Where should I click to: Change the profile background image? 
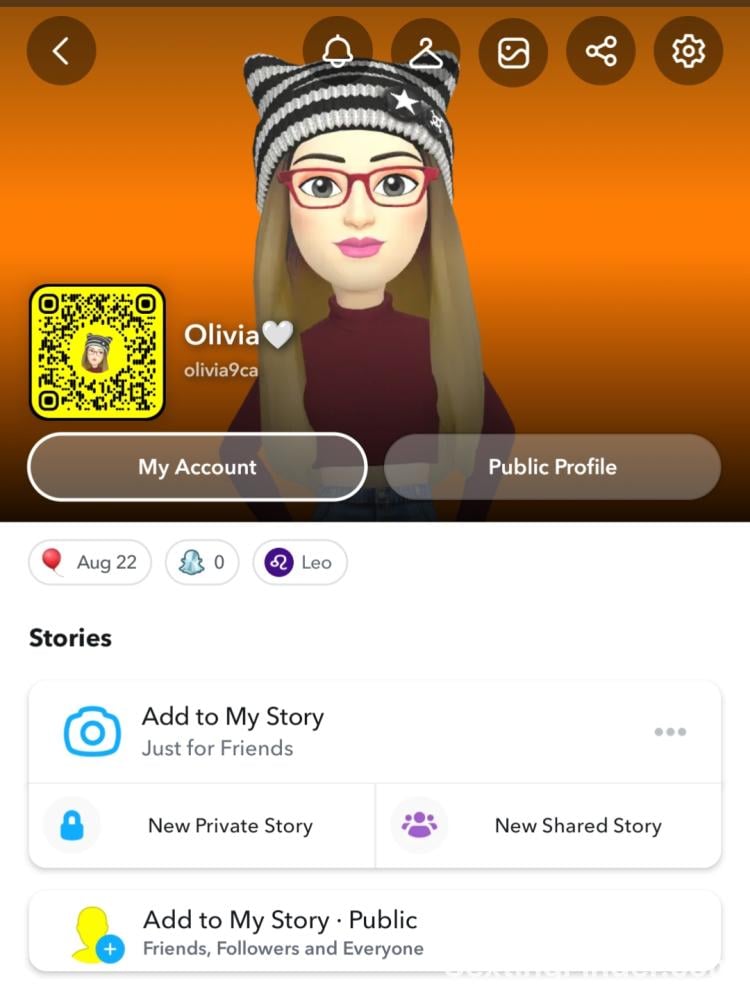(513, 51)
